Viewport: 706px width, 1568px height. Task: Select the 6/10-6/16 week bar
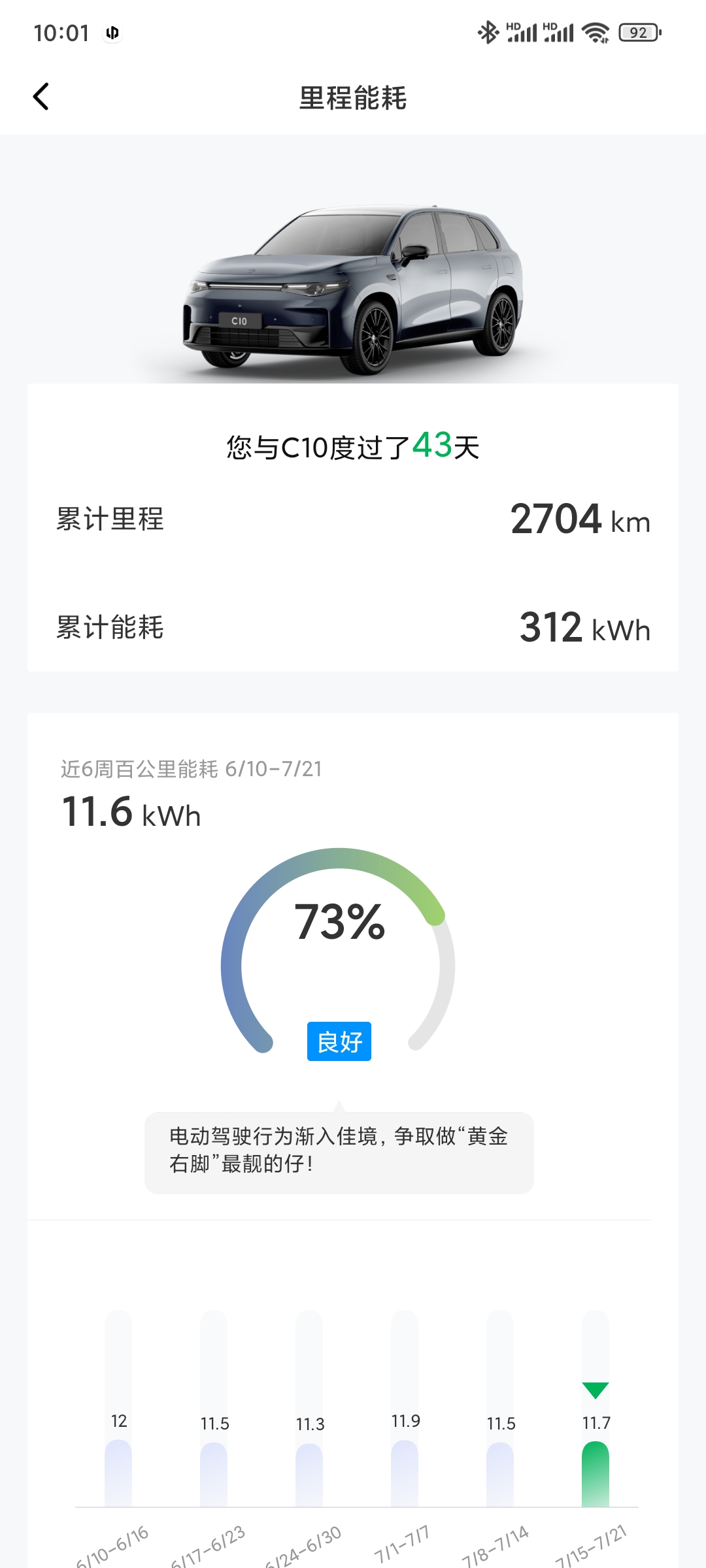(118, 1474)
